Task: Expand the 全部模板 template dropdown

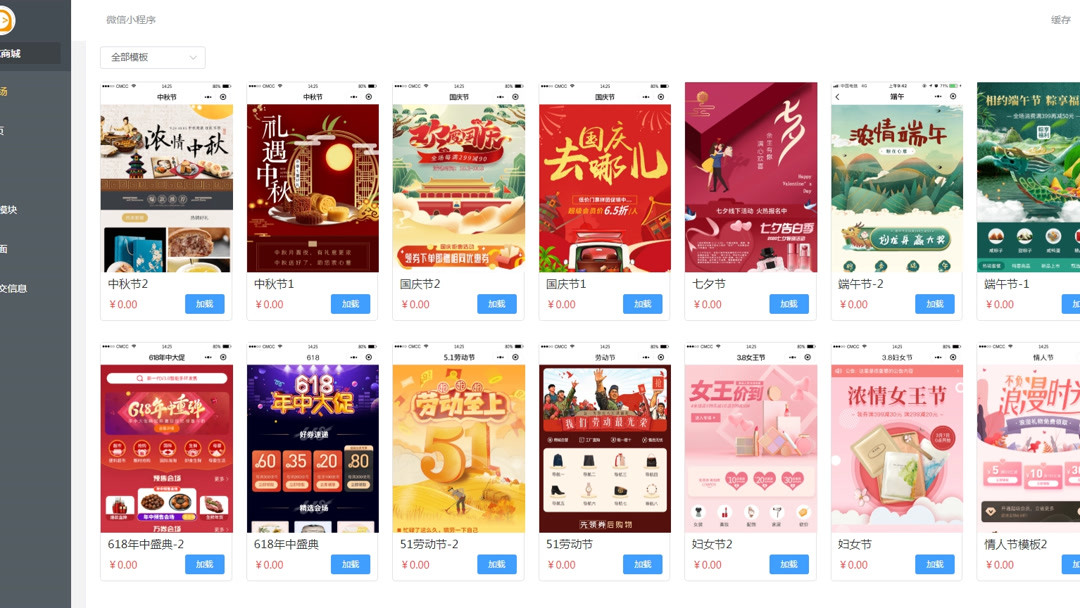Action: [x=152, y=58]
